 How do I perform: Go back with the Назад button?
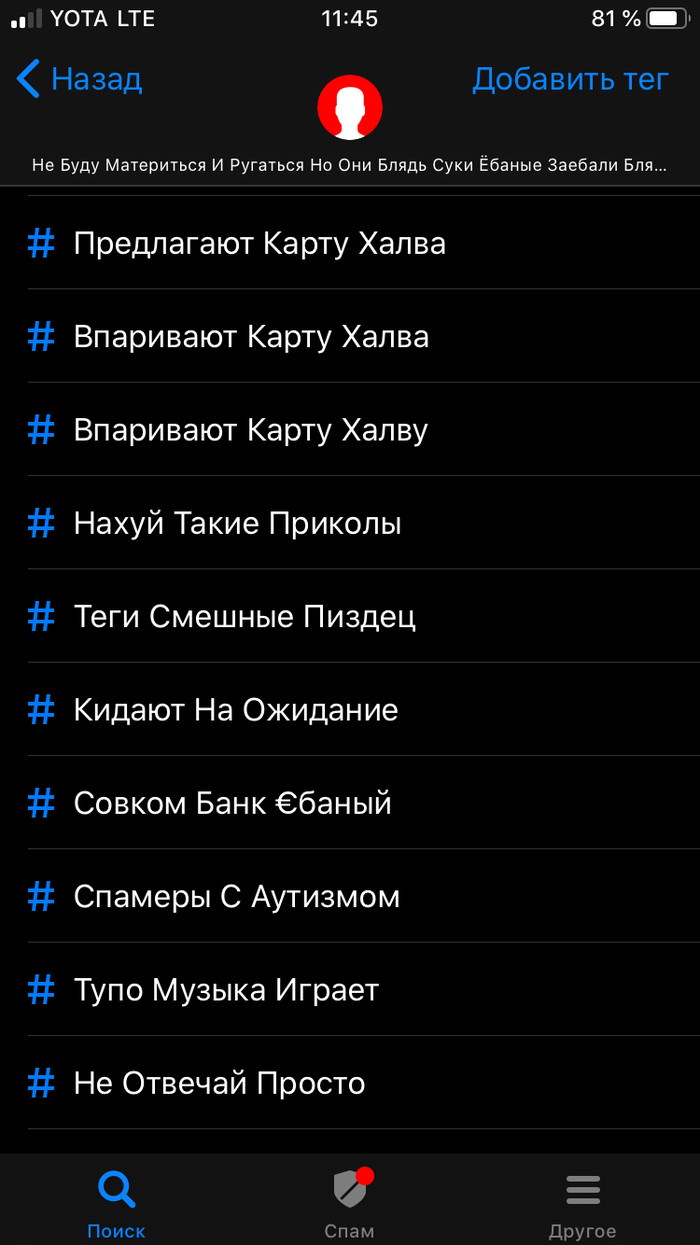click(80, 79)
